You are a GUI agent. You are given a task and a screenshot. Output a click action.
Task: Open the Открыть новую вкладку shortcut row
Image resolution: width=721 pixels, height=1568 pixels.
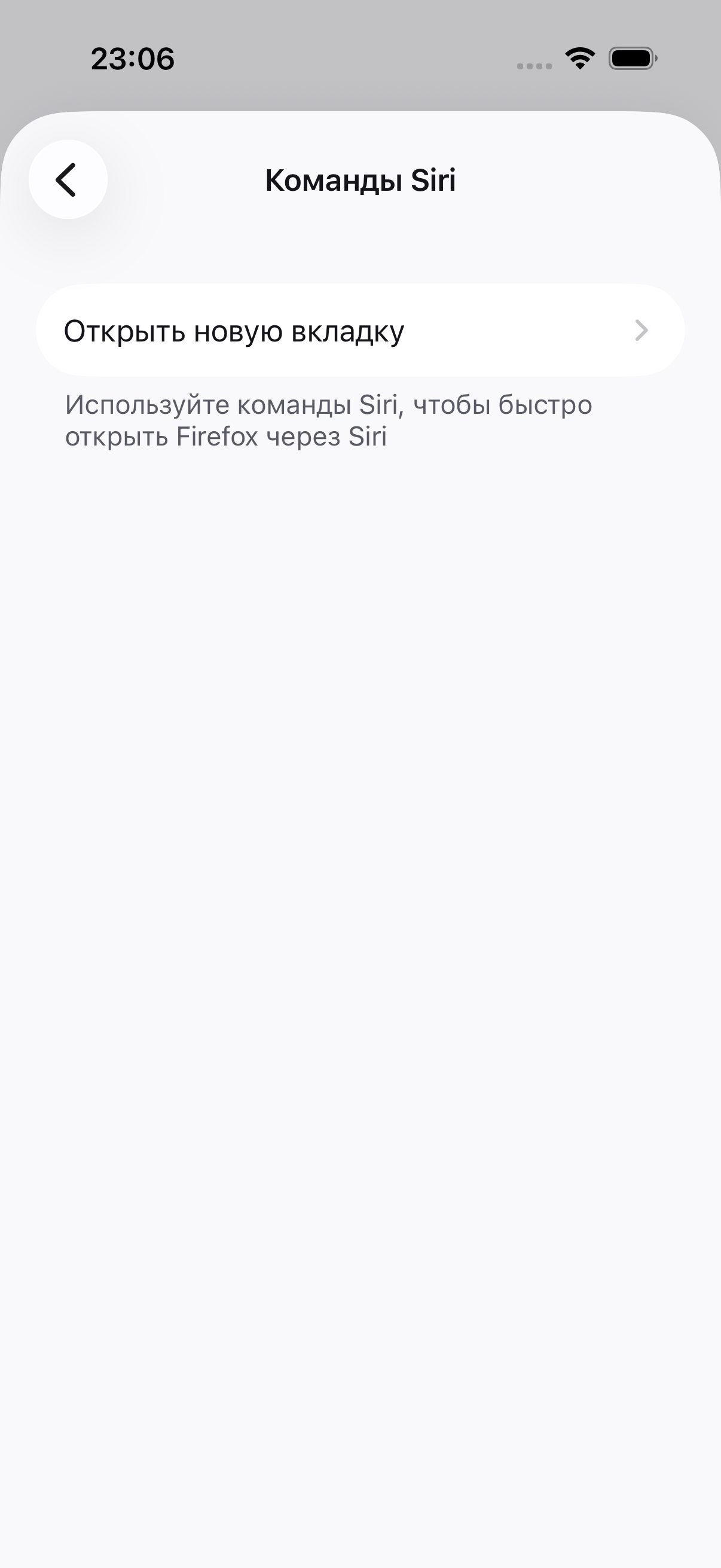point(360,331)
